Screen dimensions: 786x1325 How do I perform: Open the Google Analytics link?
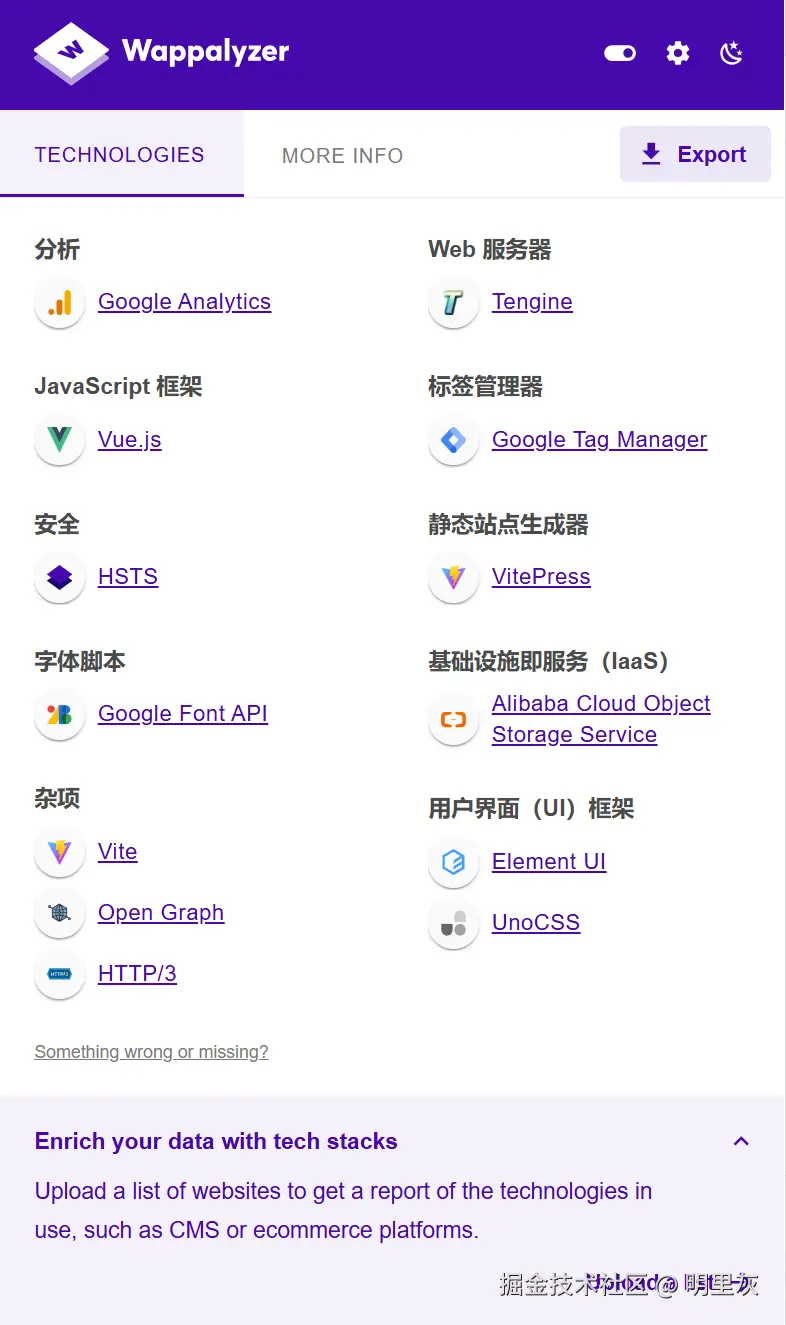pyautogui.click(x=184, y=302)
